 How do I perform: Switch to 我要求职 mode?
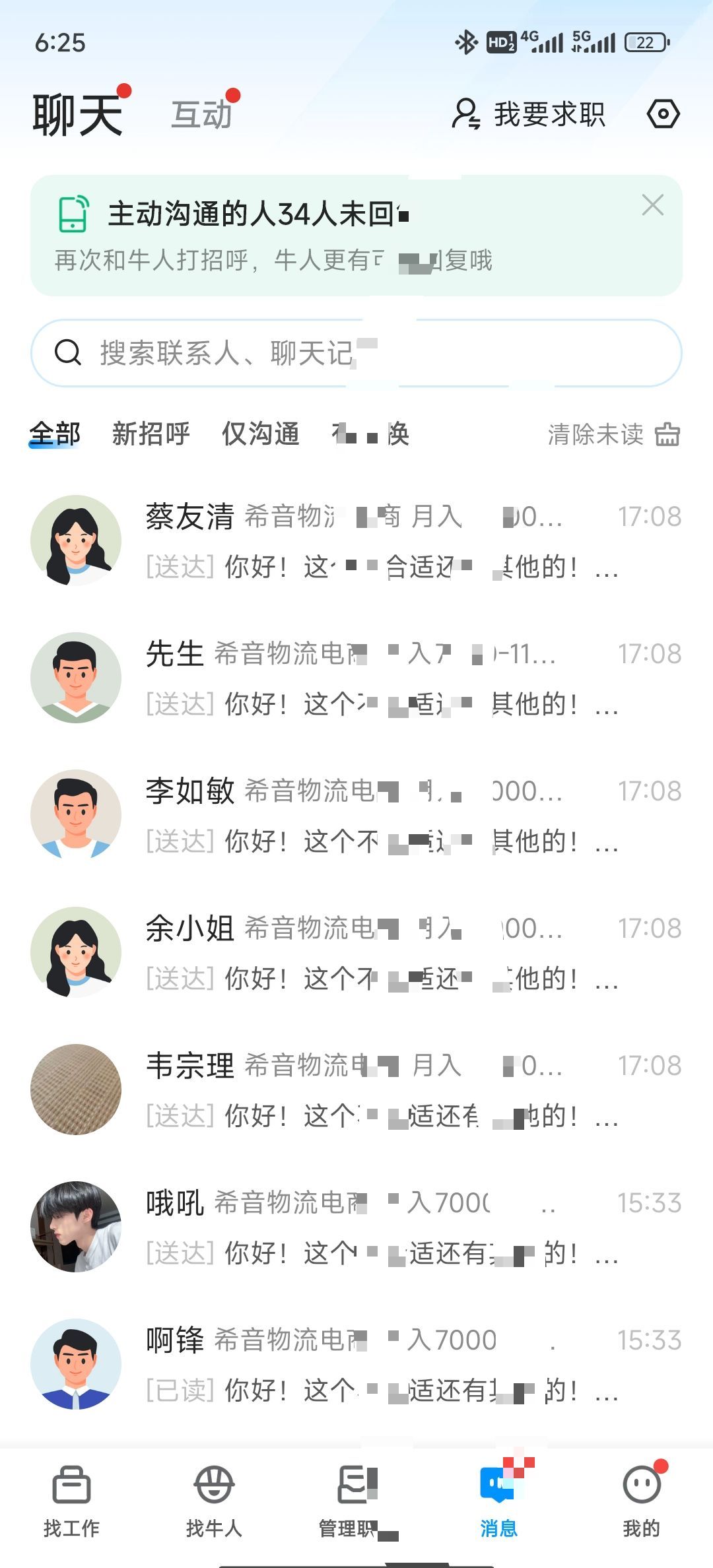coord(529,114)
